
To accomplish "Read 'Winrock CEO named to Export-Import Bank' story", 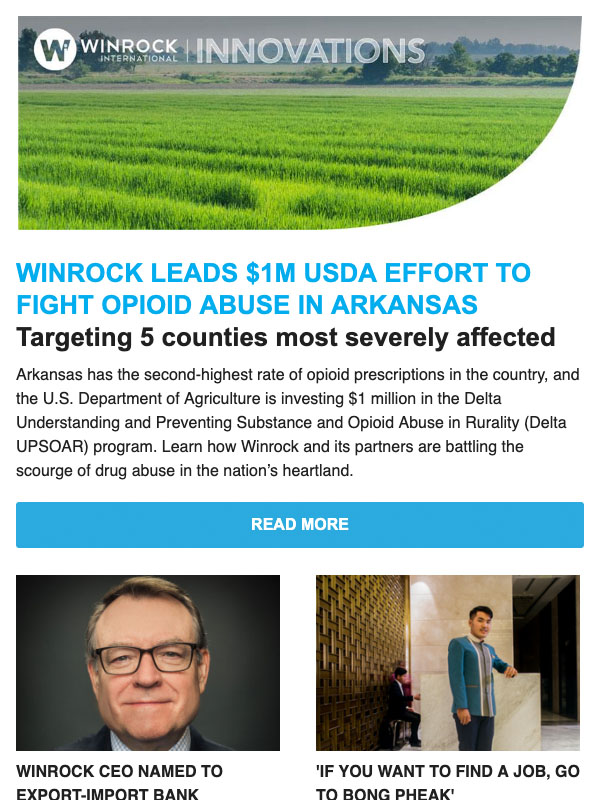I will (120, 782).
